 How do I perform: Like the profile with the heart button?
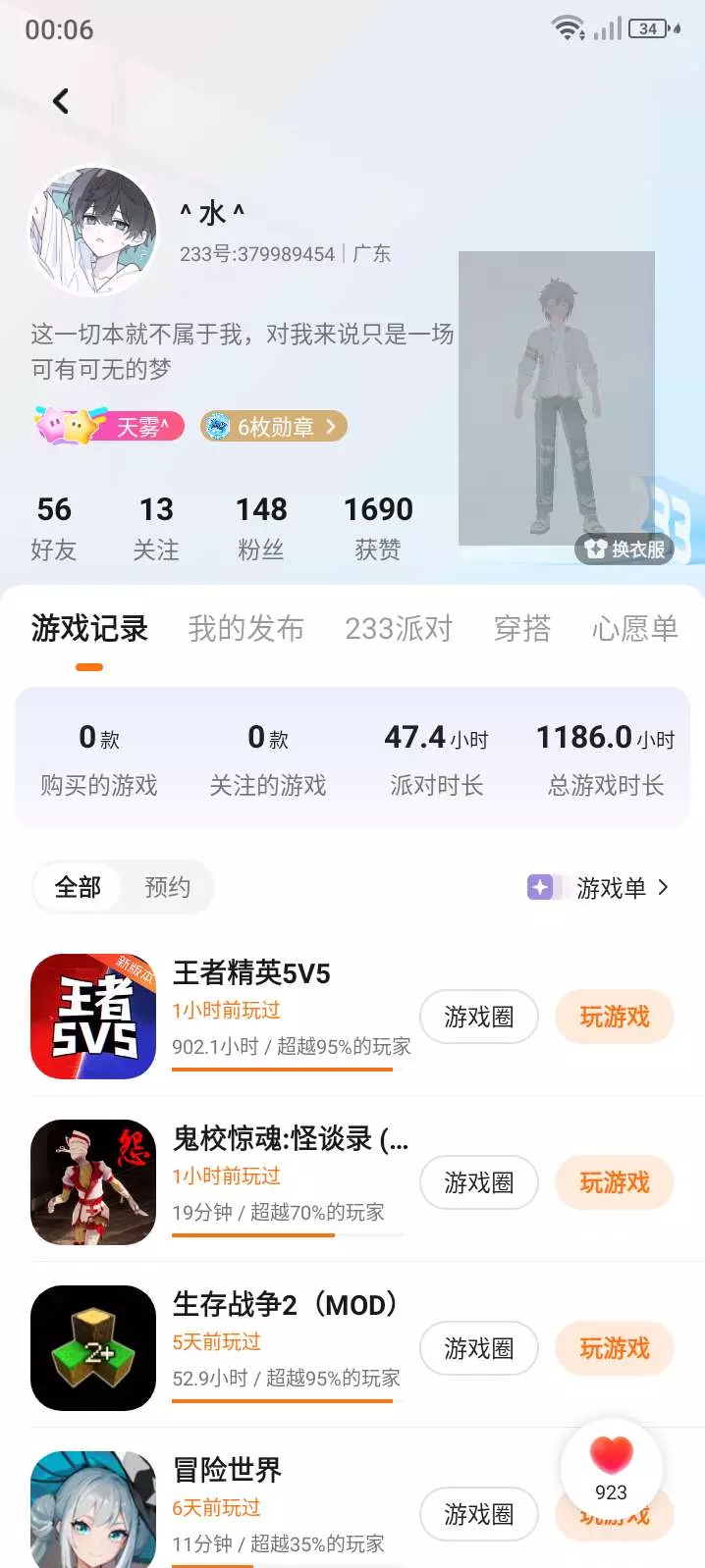[611, 1468]
